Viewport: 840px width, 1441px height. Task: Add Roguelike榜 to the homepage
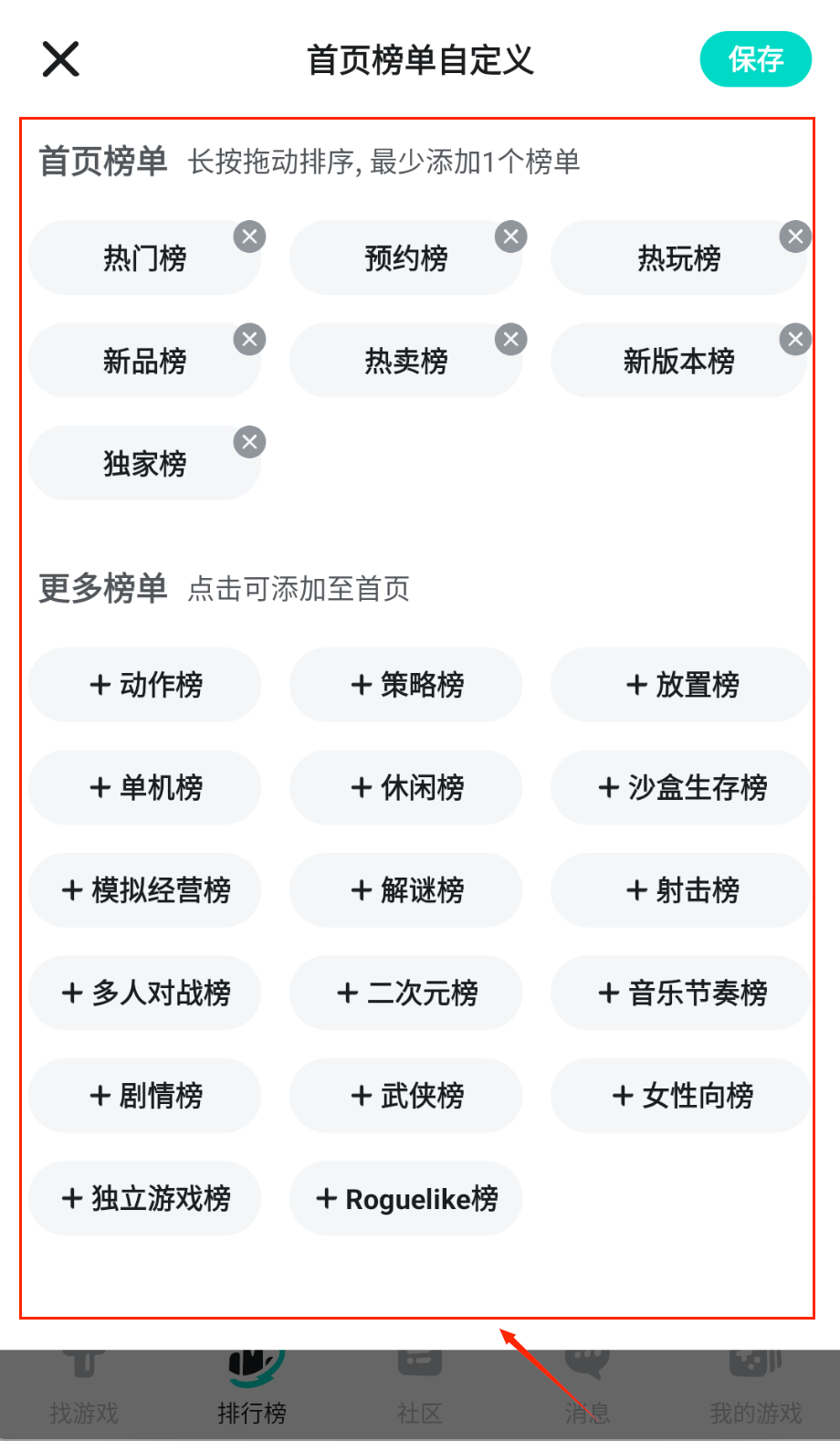pos(406,1198)
